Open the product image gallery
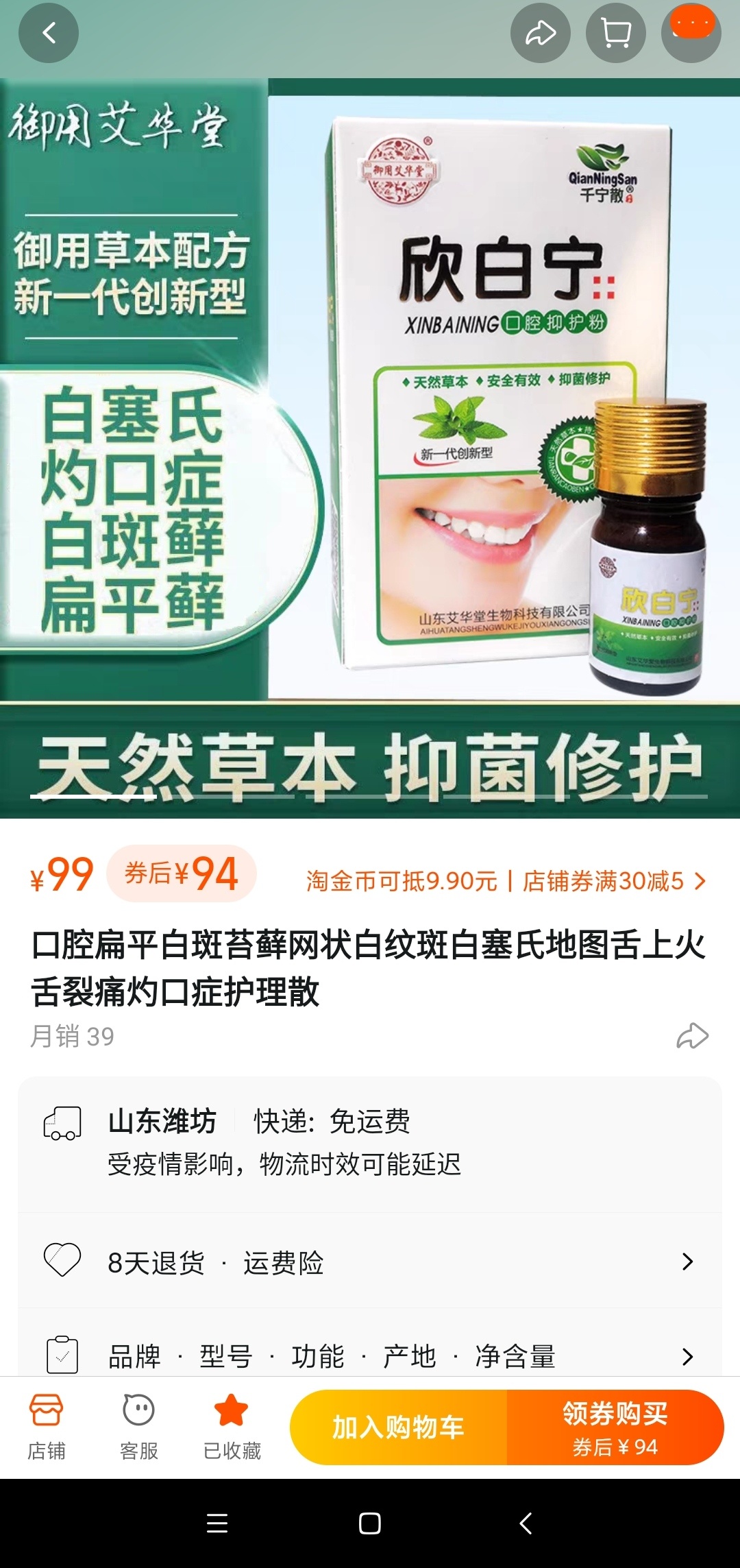Viewport: 740px width, 1568px height. coord(370,446)
